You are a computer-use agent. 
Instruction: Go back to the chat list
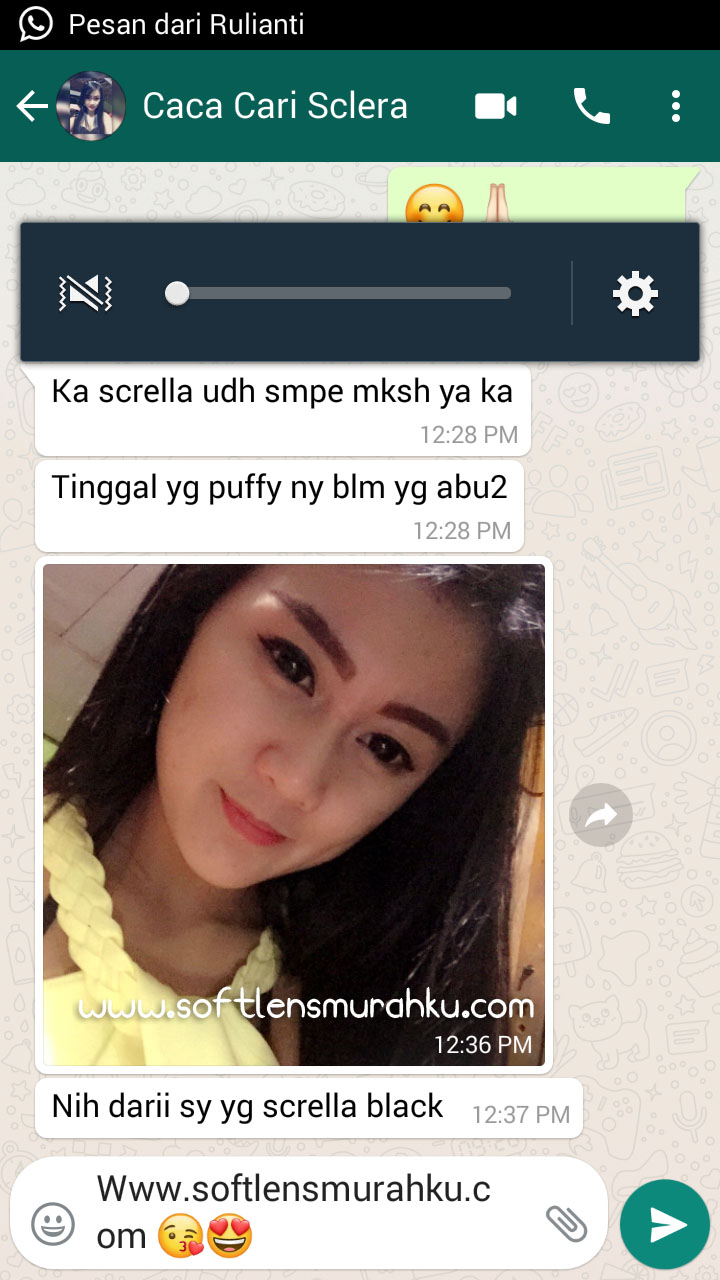click(32, 106)
